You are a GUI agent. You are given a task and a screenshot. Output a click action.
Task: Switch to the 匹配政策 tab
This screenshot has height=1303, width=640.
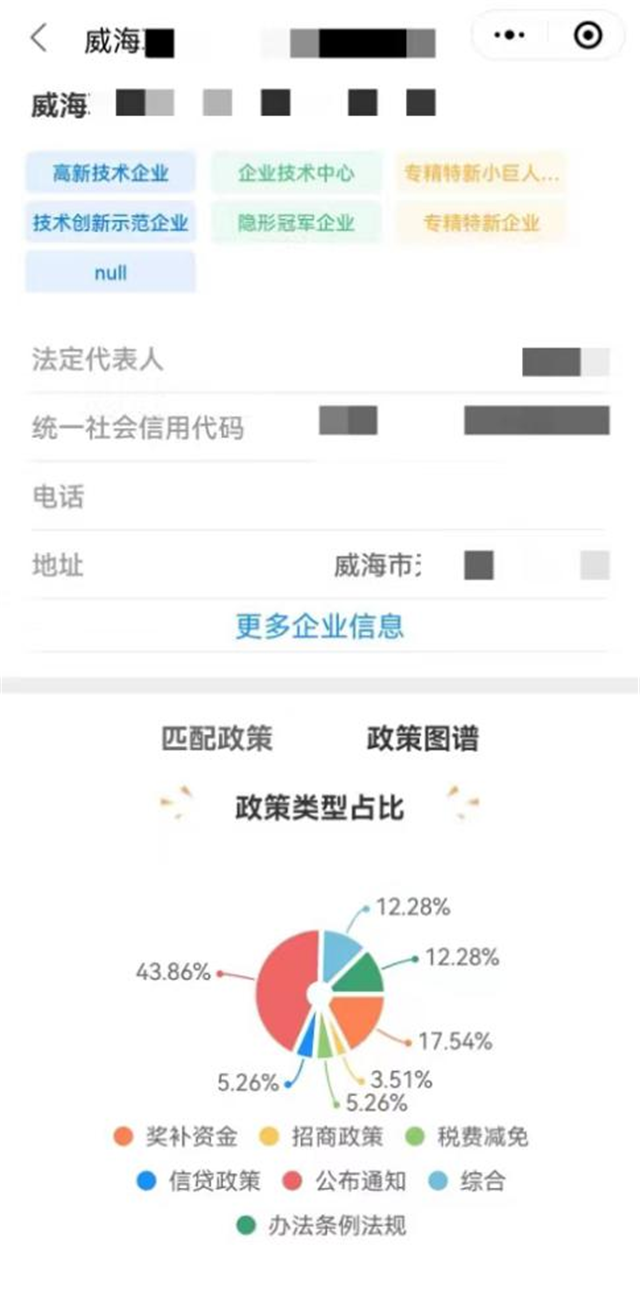(217, 739)
